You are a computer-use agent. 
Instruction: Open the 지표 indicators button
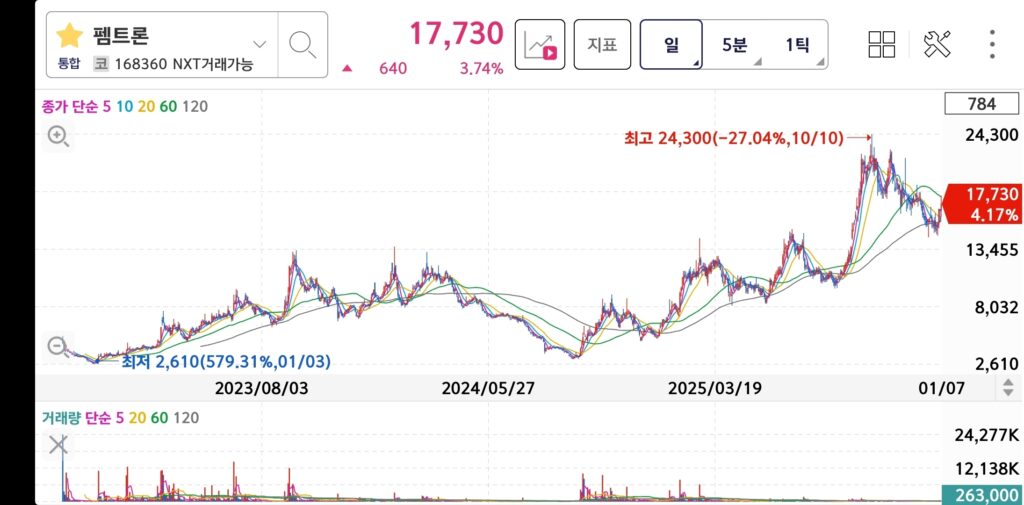[x=602, y=45]
